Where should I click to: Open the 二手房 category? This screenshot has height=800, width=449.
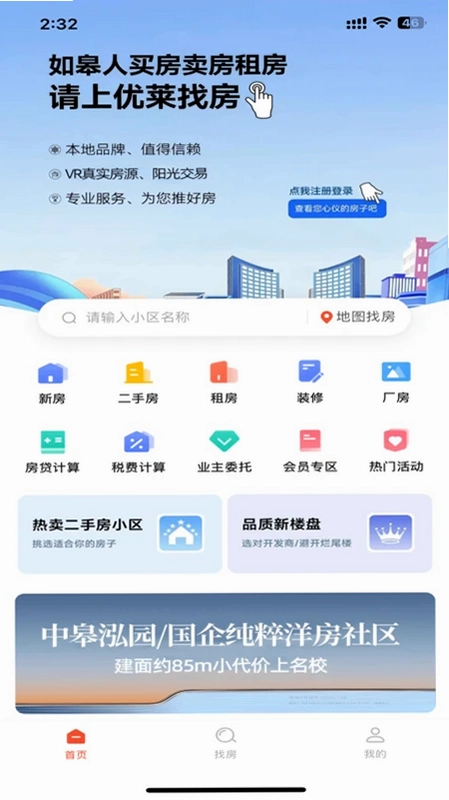pyautogui.click(x=138, y=382)
